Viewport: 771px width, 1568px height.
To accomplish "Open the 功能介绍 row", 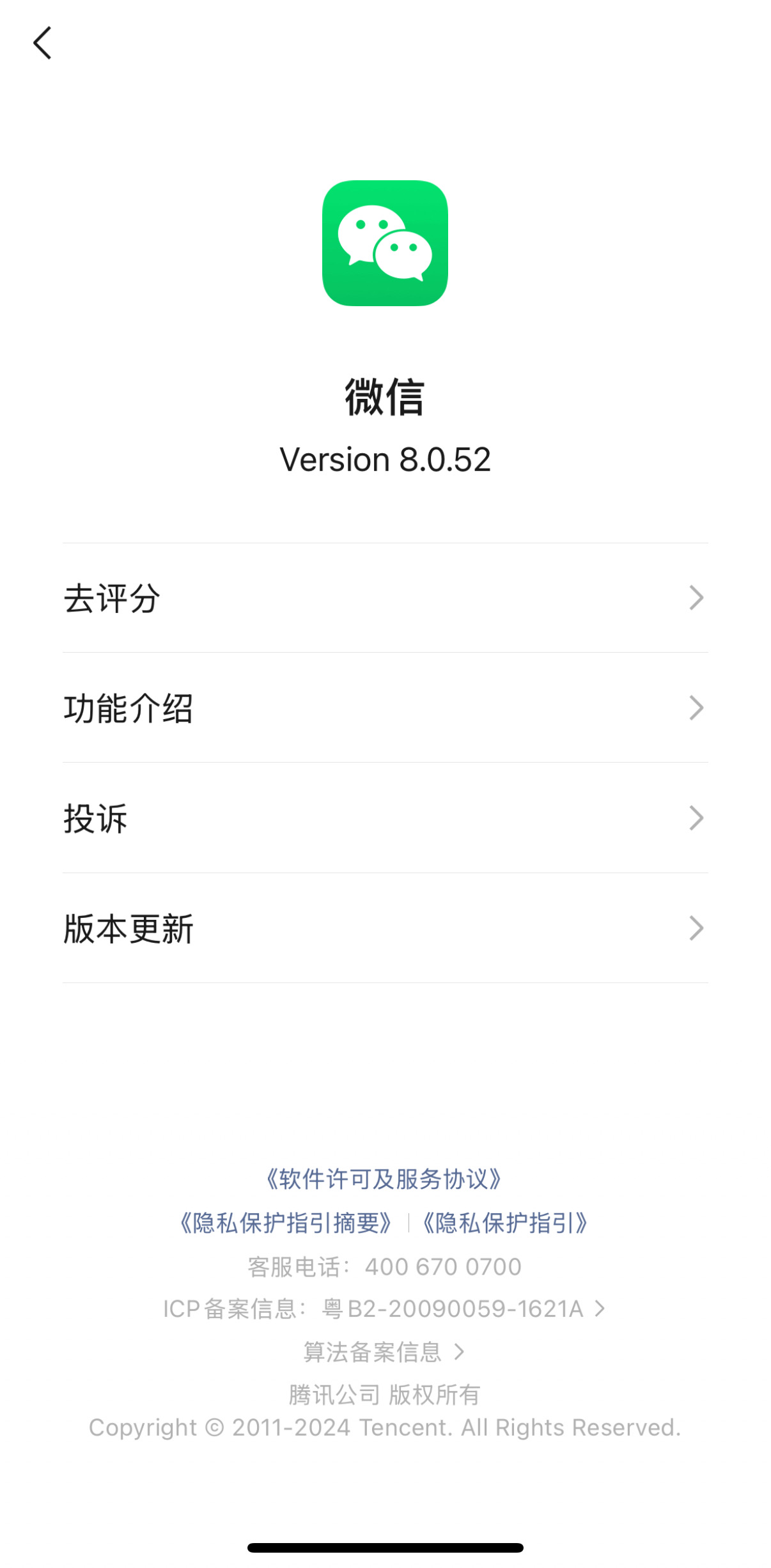I will 385,708.
